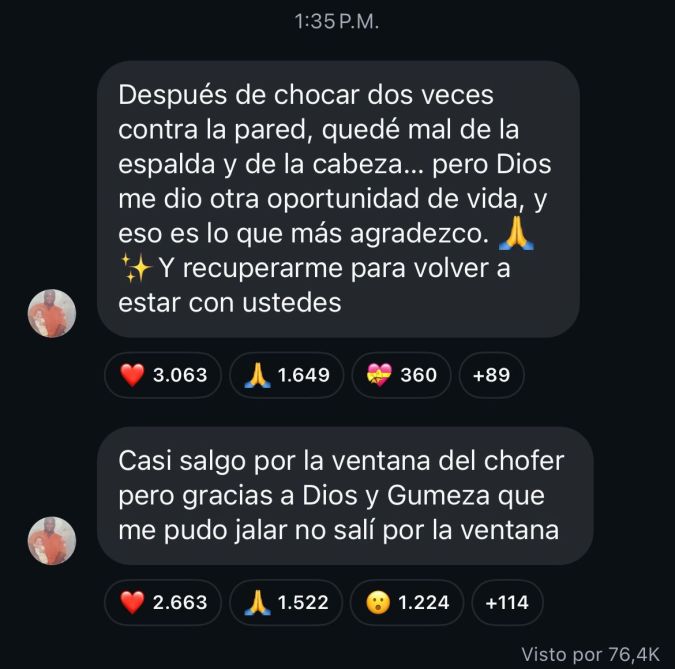Viewport: 675px width, 669px height.
Task: Open sender avatar beside the 'chocar dos veces' message
Action: pyautogui.click(x=52, y=313)
